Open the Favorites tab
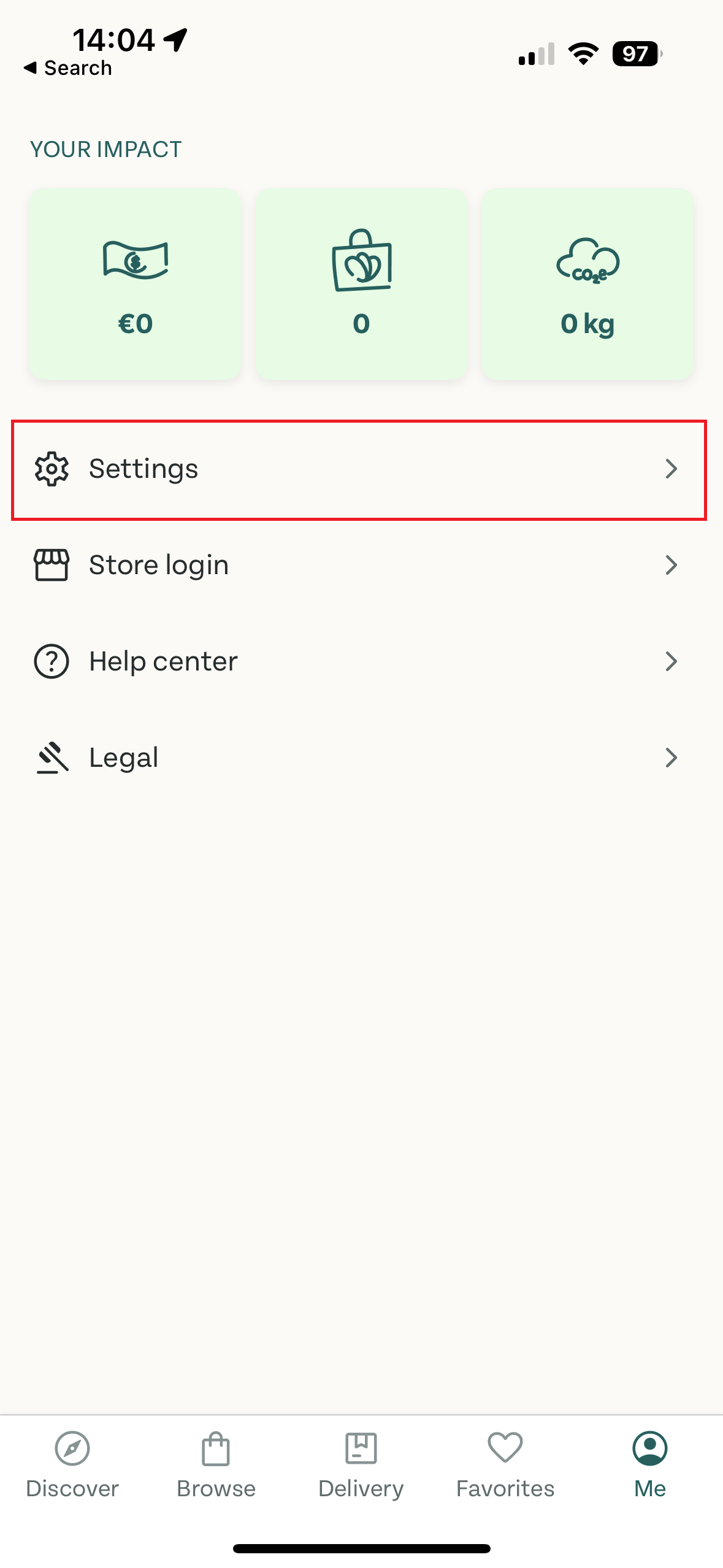The width and height of the screenshot is (723, 1568). pyautogui.click(x=505, y=1464)
